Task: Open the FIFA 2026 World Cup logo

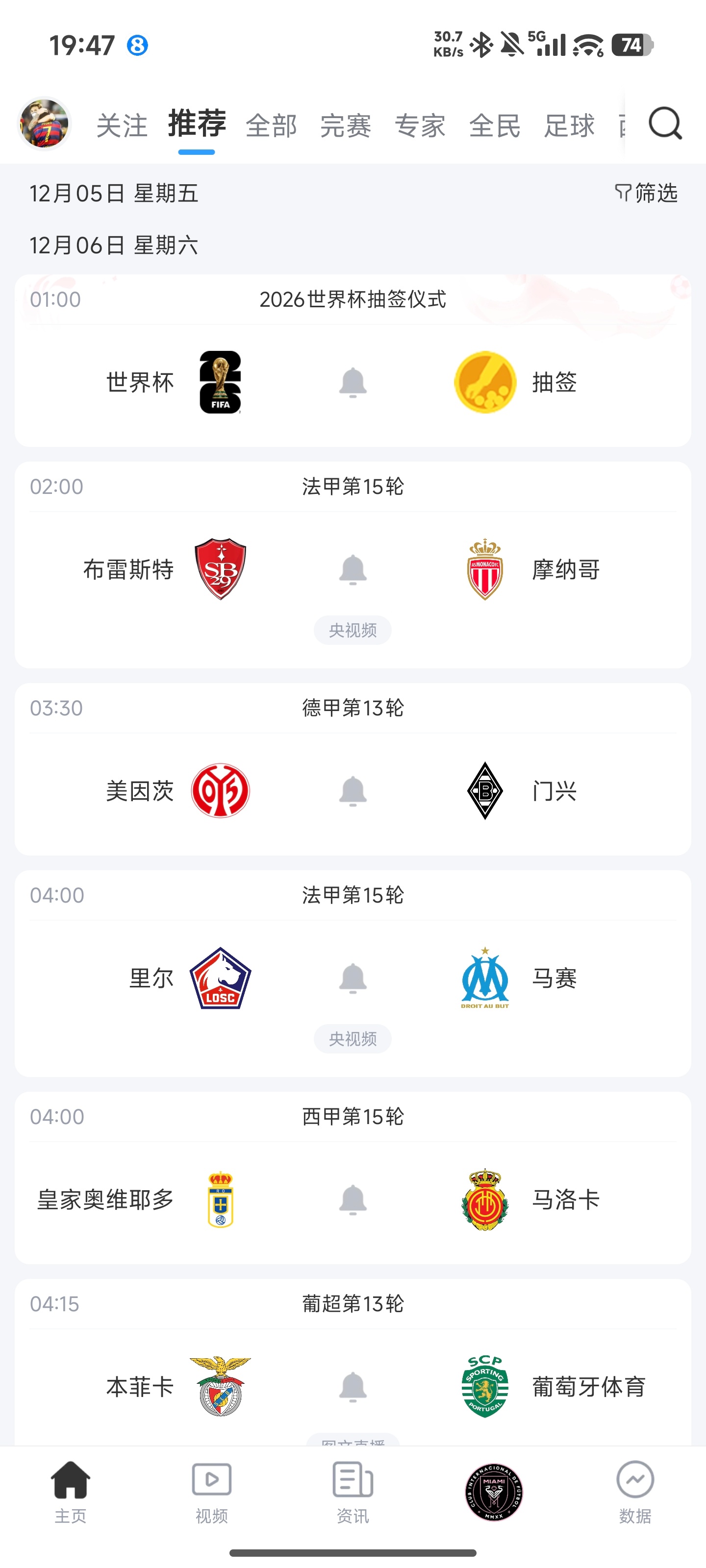Action: pyautogui.click(x=222, y=382)
